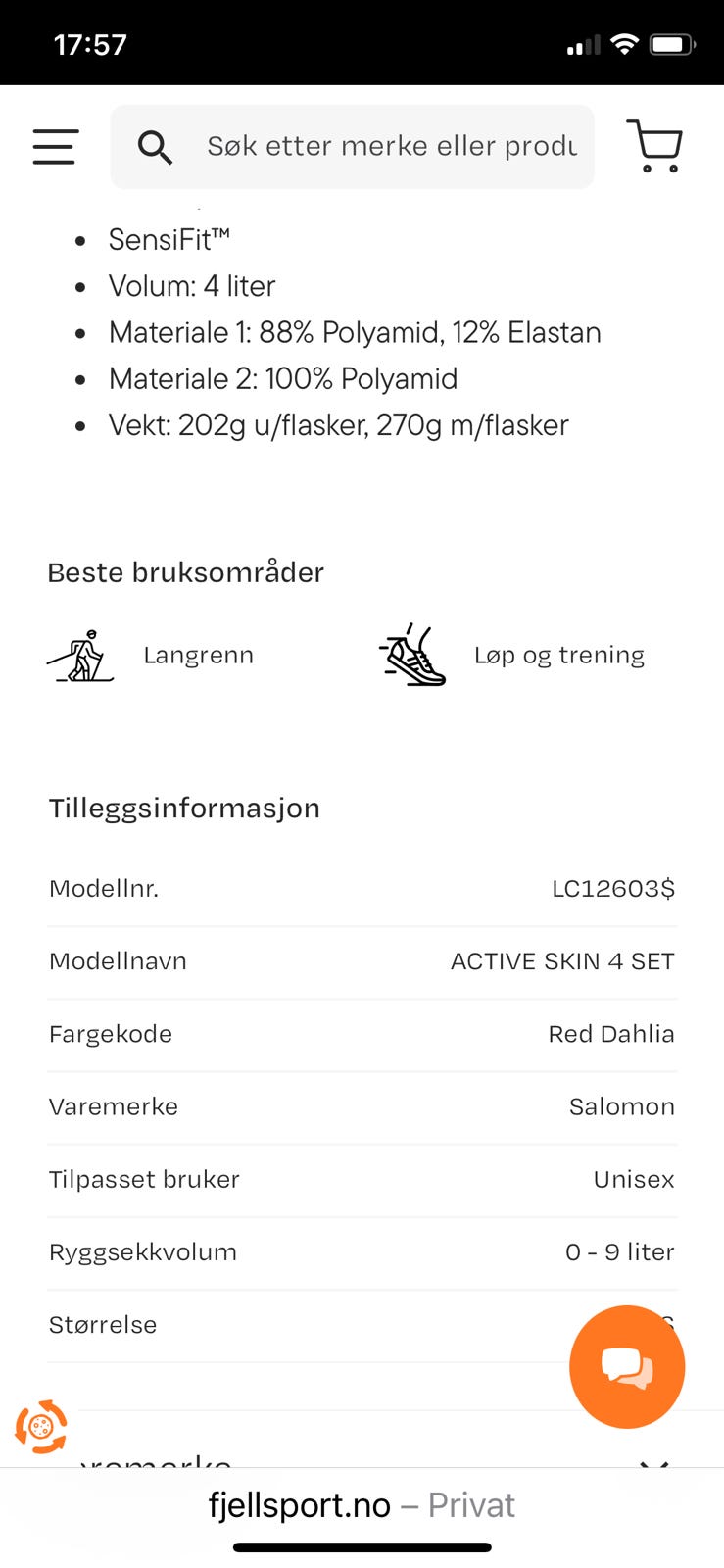Screen dimensions: 724x1568
Task: Tap the clock showing 17:57
Action: [91, 43]
